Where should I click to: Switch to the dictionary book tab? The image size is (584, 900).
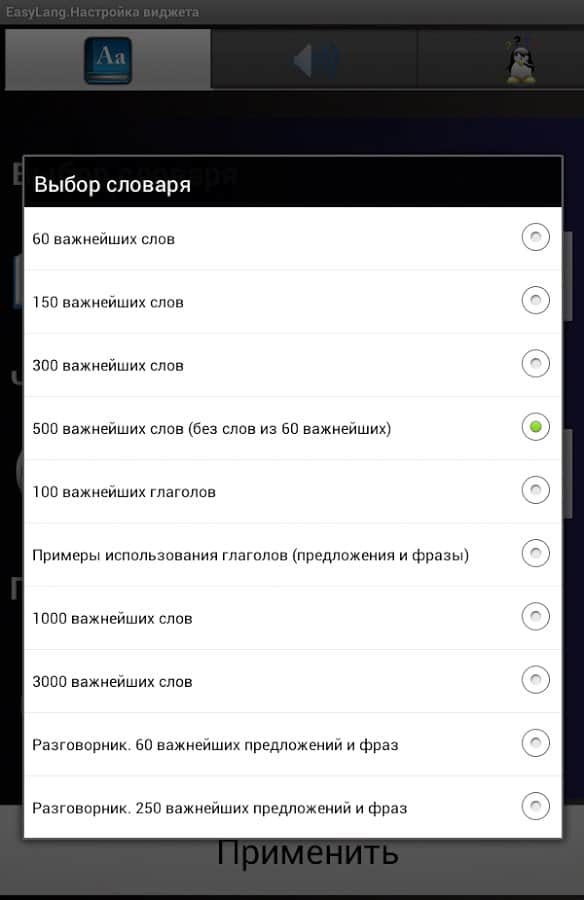tap(108, 60)
